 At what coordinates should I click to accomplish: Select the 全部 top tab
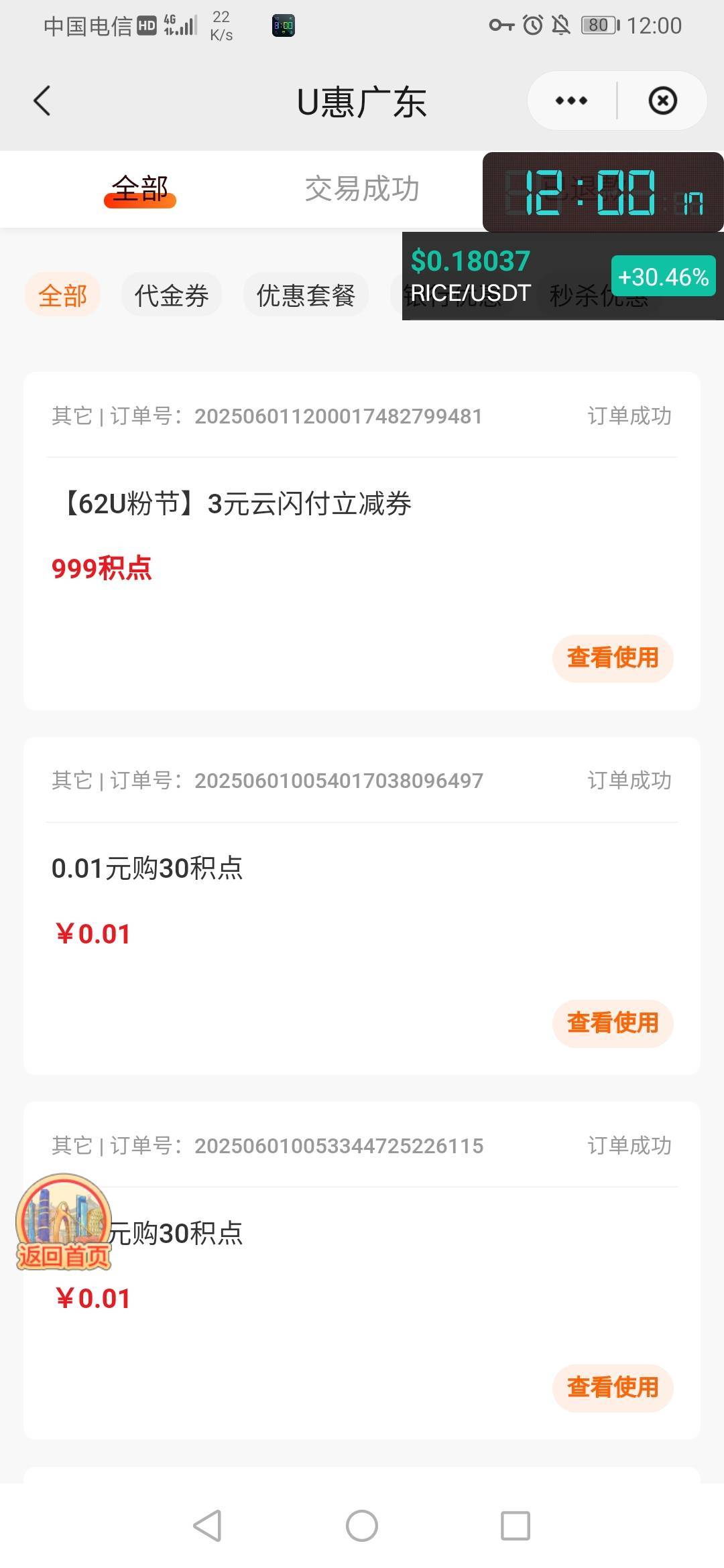[x=140, y=189]
